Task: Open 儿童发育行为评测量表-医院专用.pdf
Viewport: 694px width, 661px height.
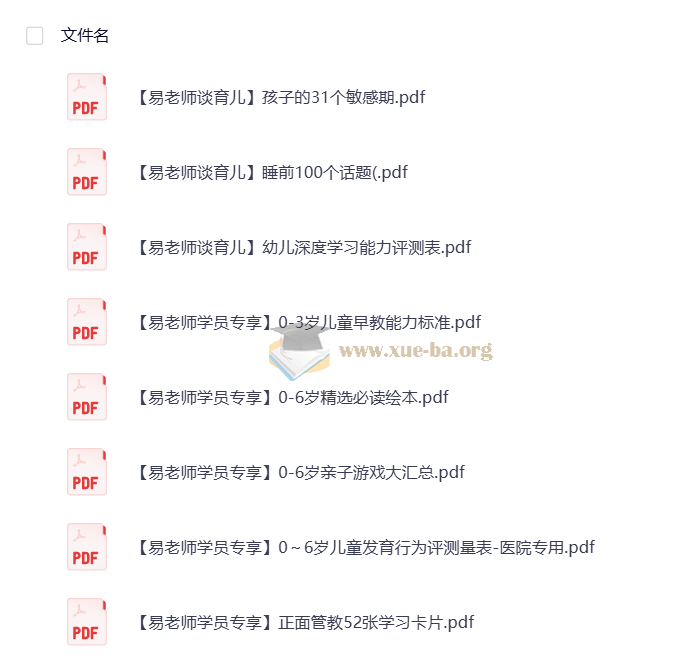Action: [x=364, y=547]
